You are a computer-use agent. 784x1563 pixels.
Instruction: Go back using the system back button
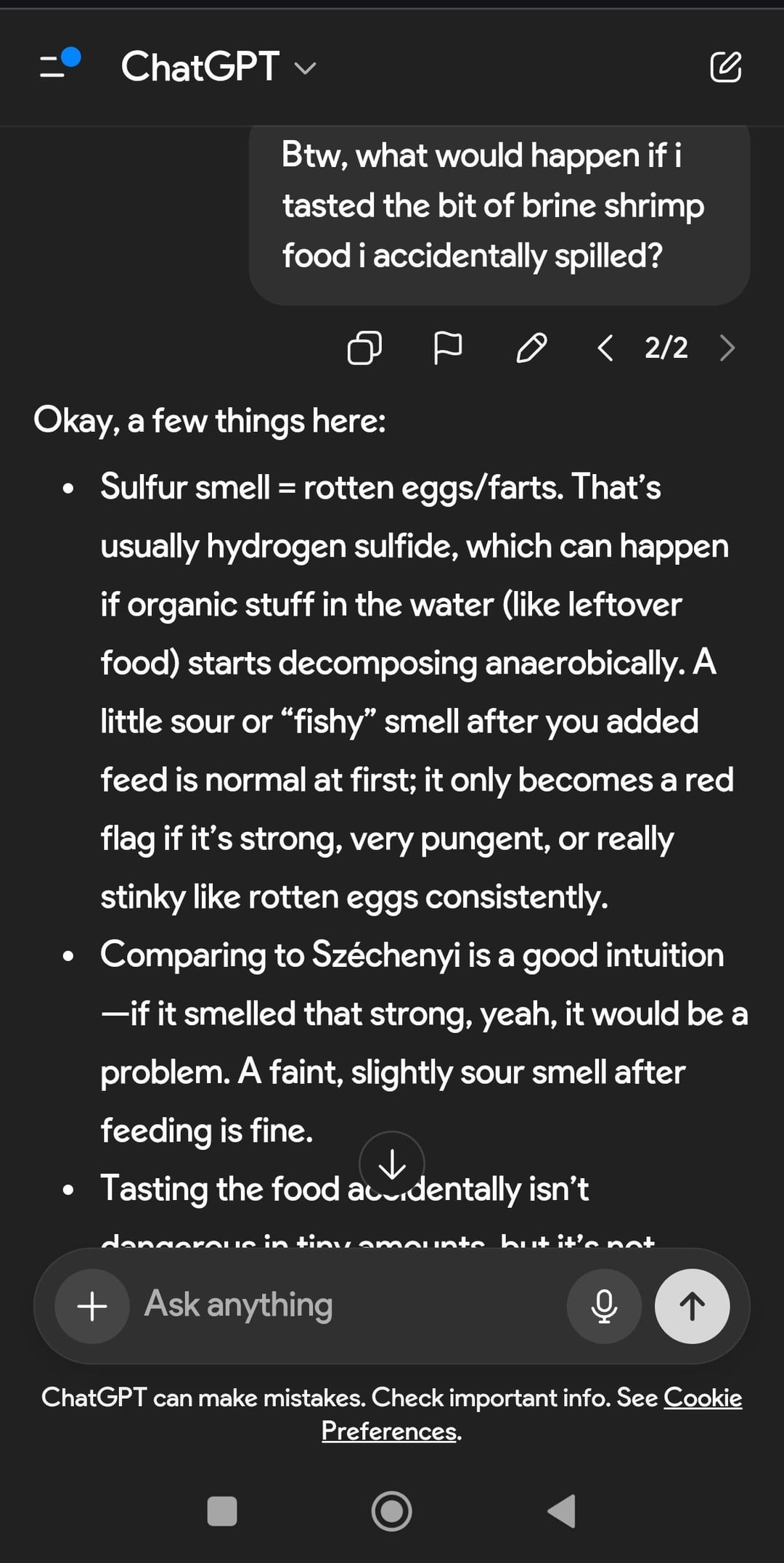(562, 1511)
